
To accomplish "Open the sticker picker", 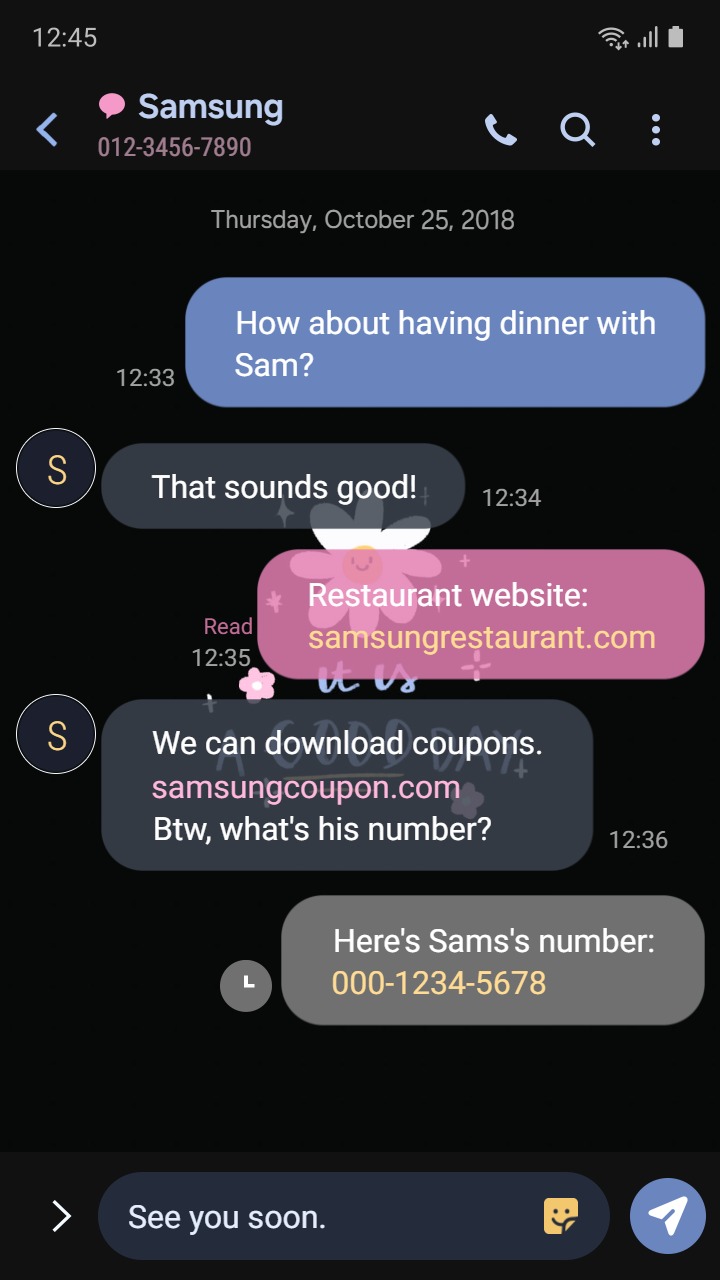I will coord(561,1216).
